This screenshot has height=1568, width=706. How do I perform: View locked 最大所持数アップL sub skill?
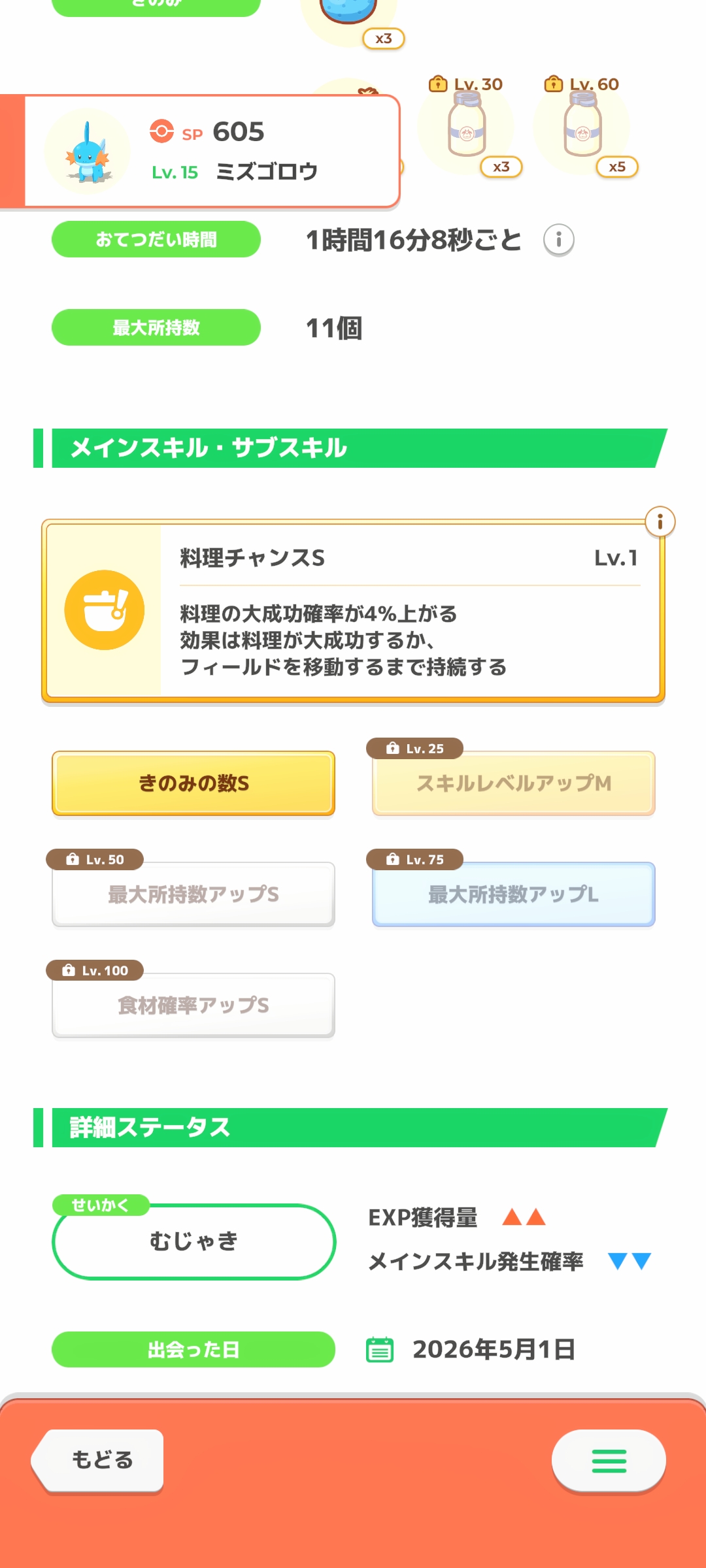(x=514, y=894)
